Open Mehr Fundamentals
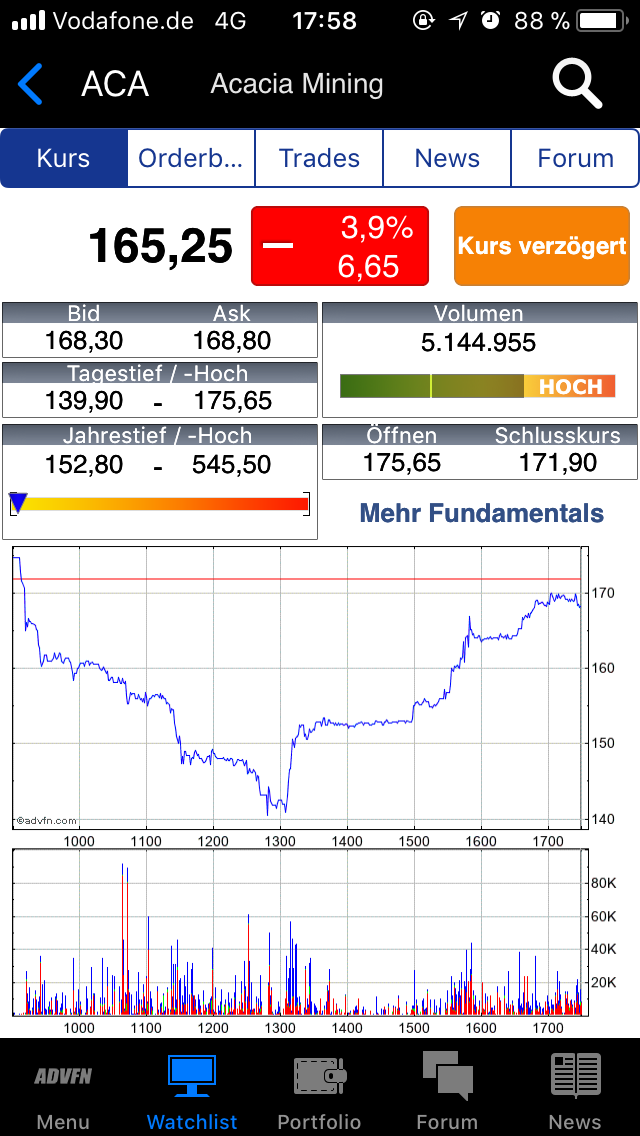The image size is (640, 1136). click(x=481, y=514)
